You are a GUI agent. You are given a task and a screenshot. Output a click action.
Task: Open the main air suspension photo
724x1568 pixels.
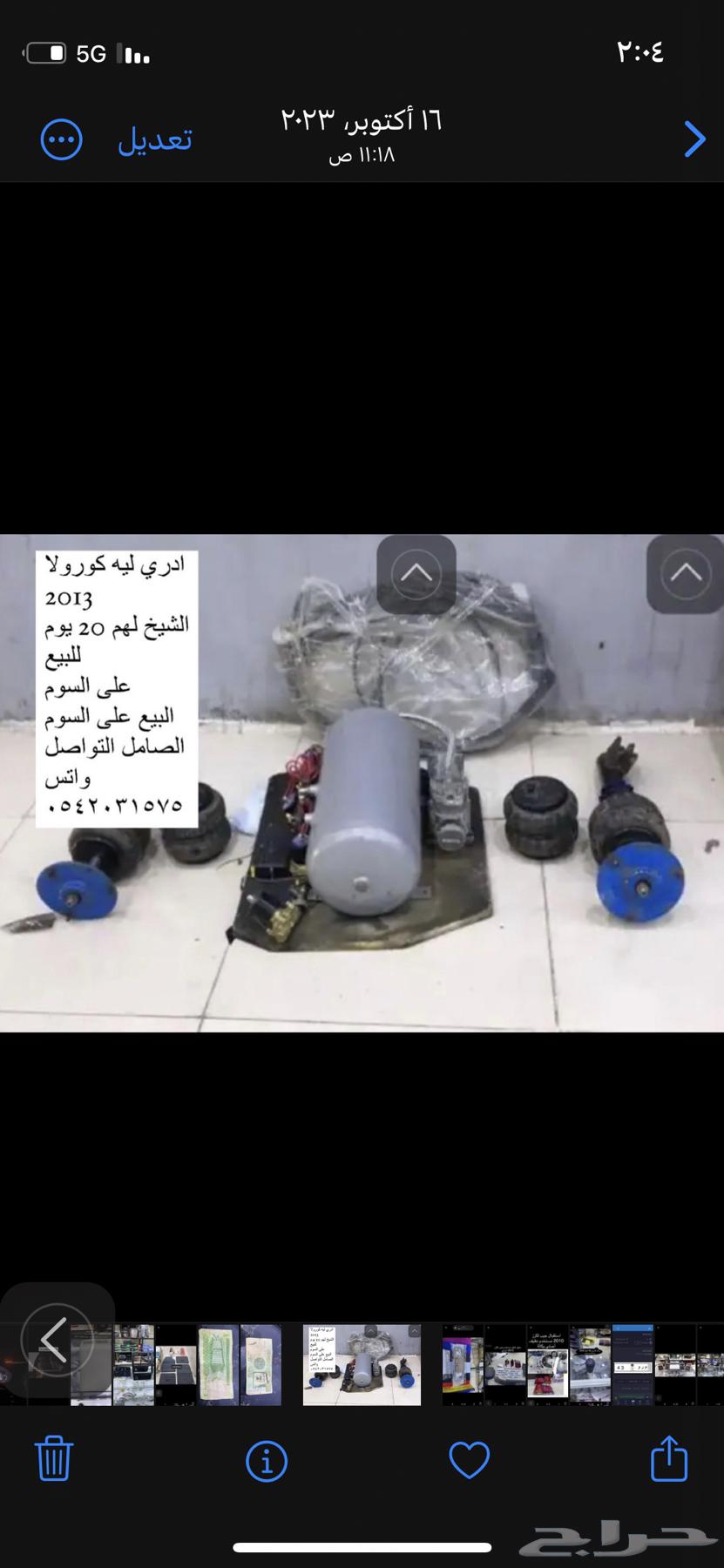pos(362,782)
